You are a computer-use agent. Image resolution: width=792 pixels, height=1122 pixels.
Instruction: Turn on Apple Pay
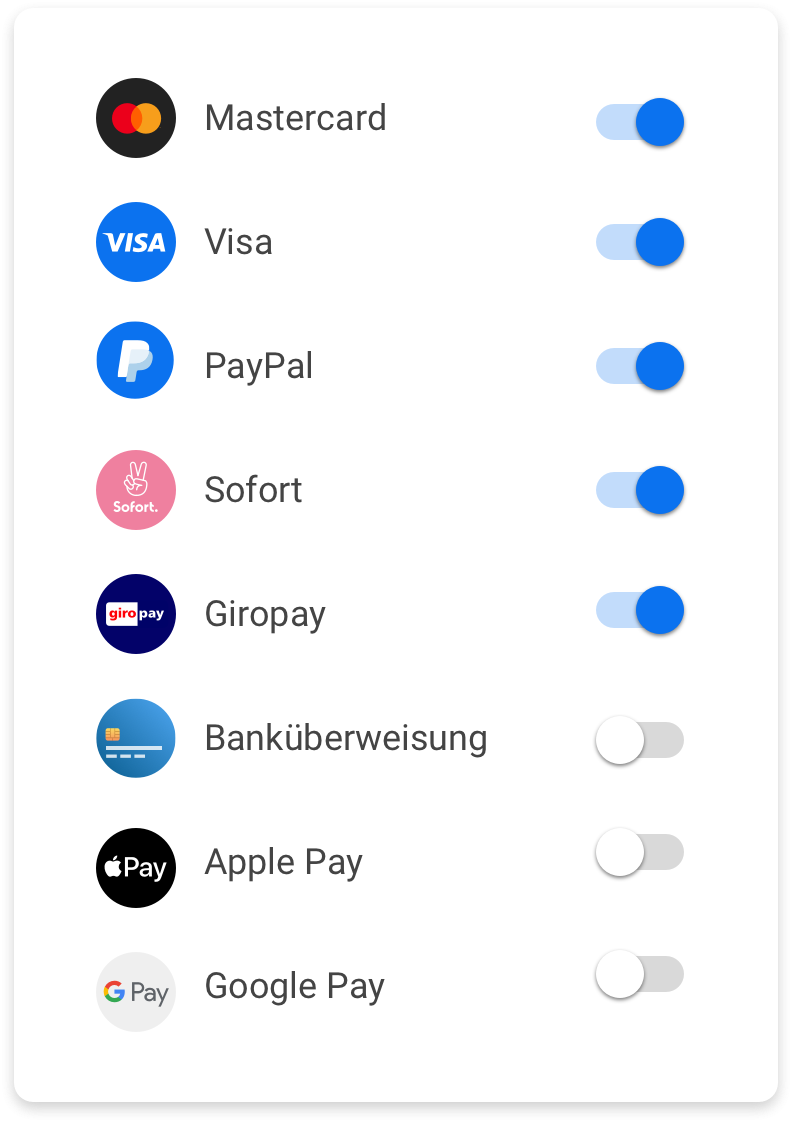coord(639,852)
